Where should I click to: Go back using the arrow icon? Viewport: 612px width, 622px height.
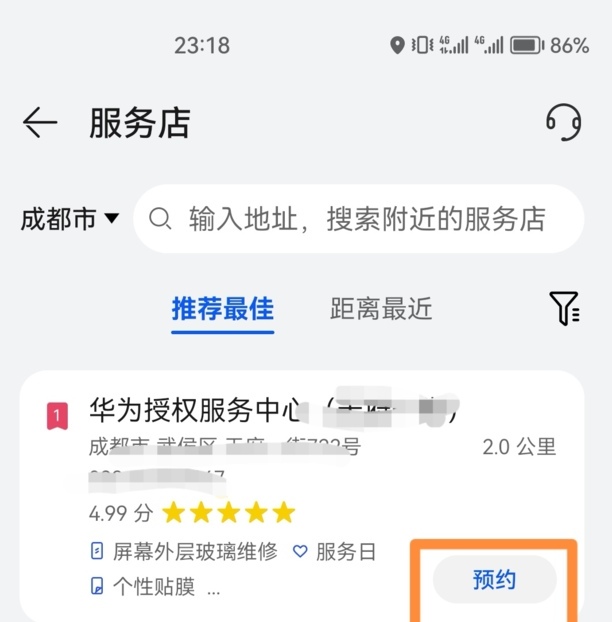click(x=39, y=123)
